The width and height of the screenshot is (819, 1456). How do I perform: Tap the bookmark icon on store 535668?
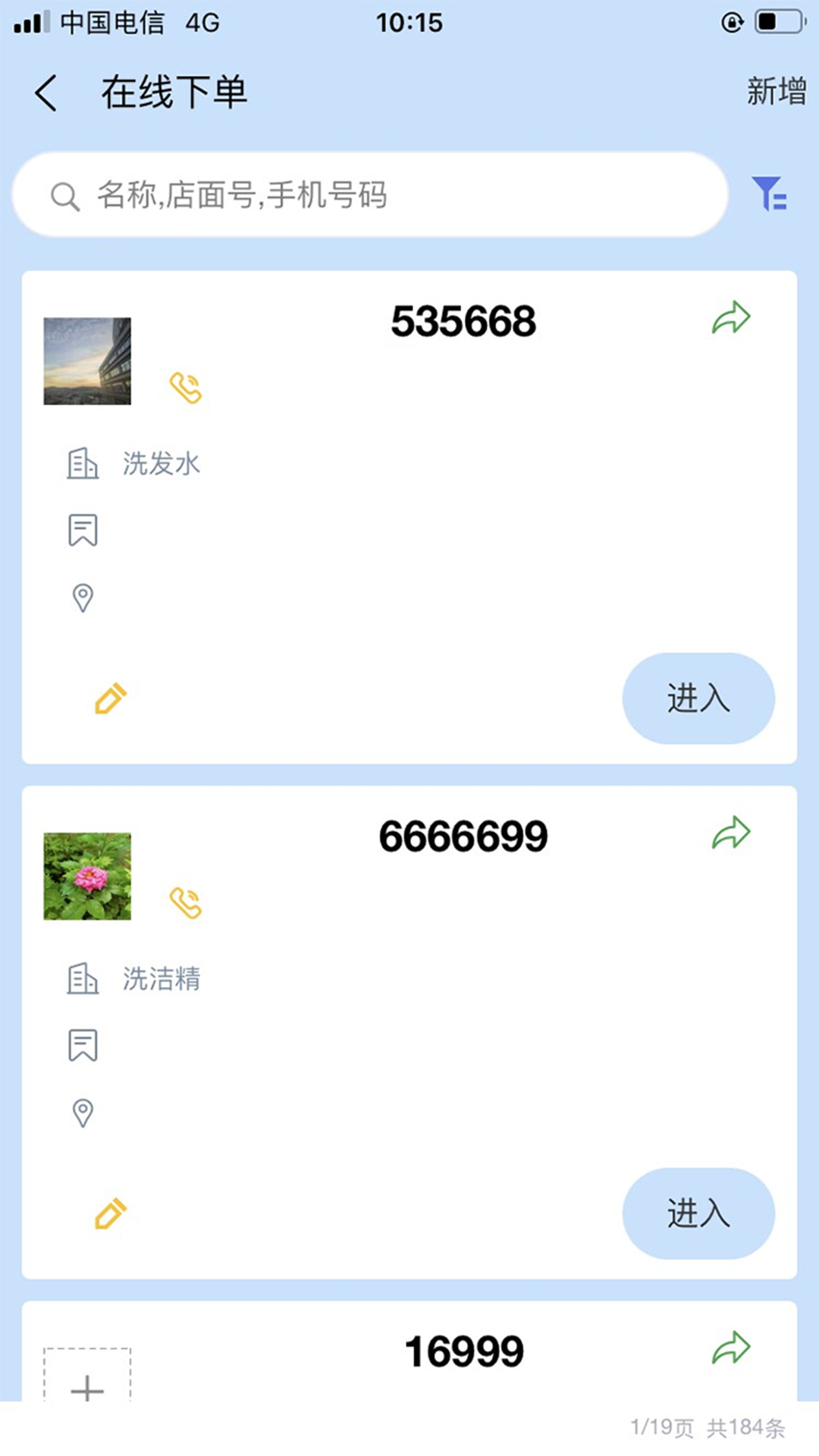click(x=83, y=529)
